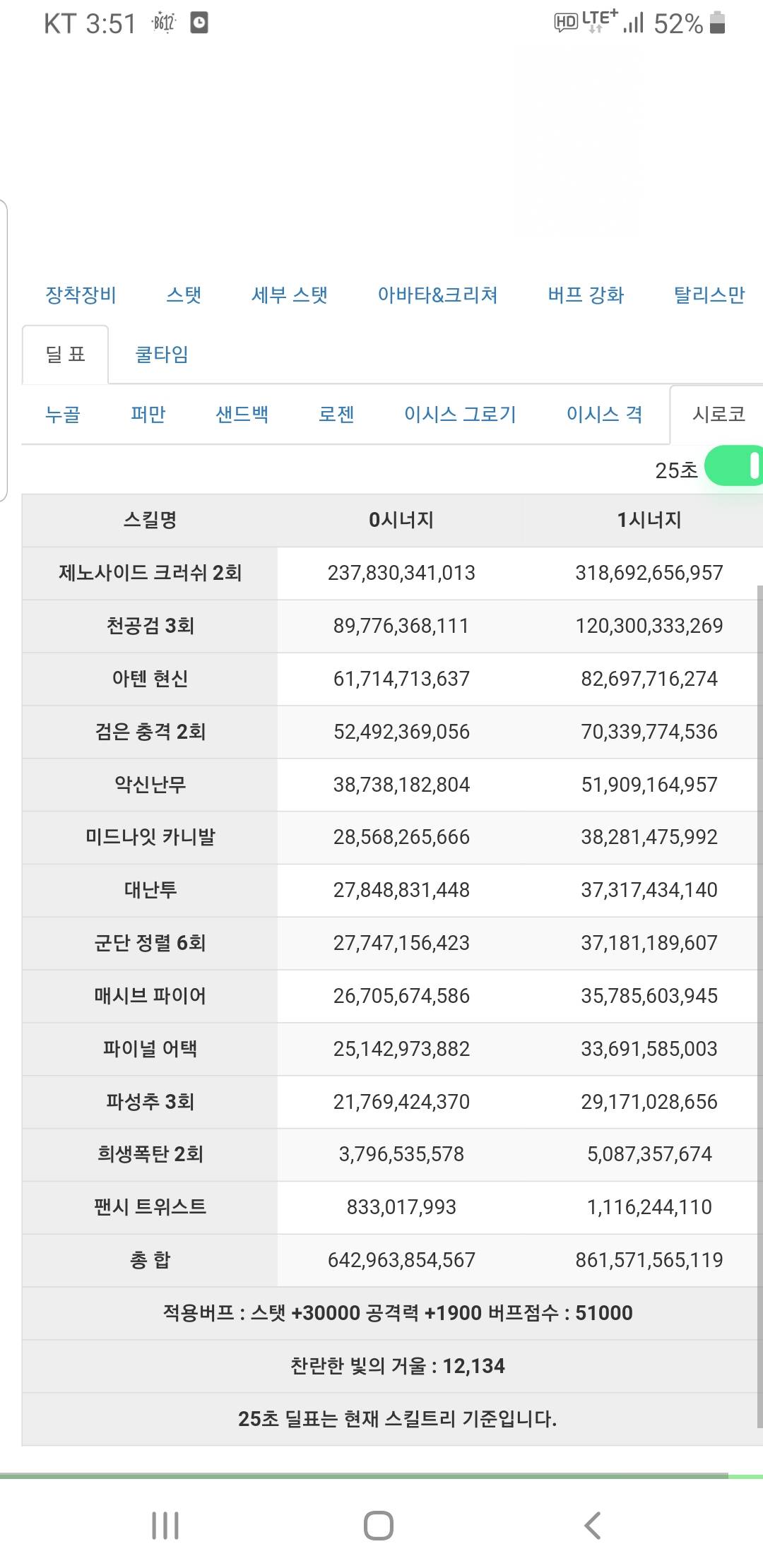Go back with the system back button
This screenshot has height=1568, width=763.
593,1526
